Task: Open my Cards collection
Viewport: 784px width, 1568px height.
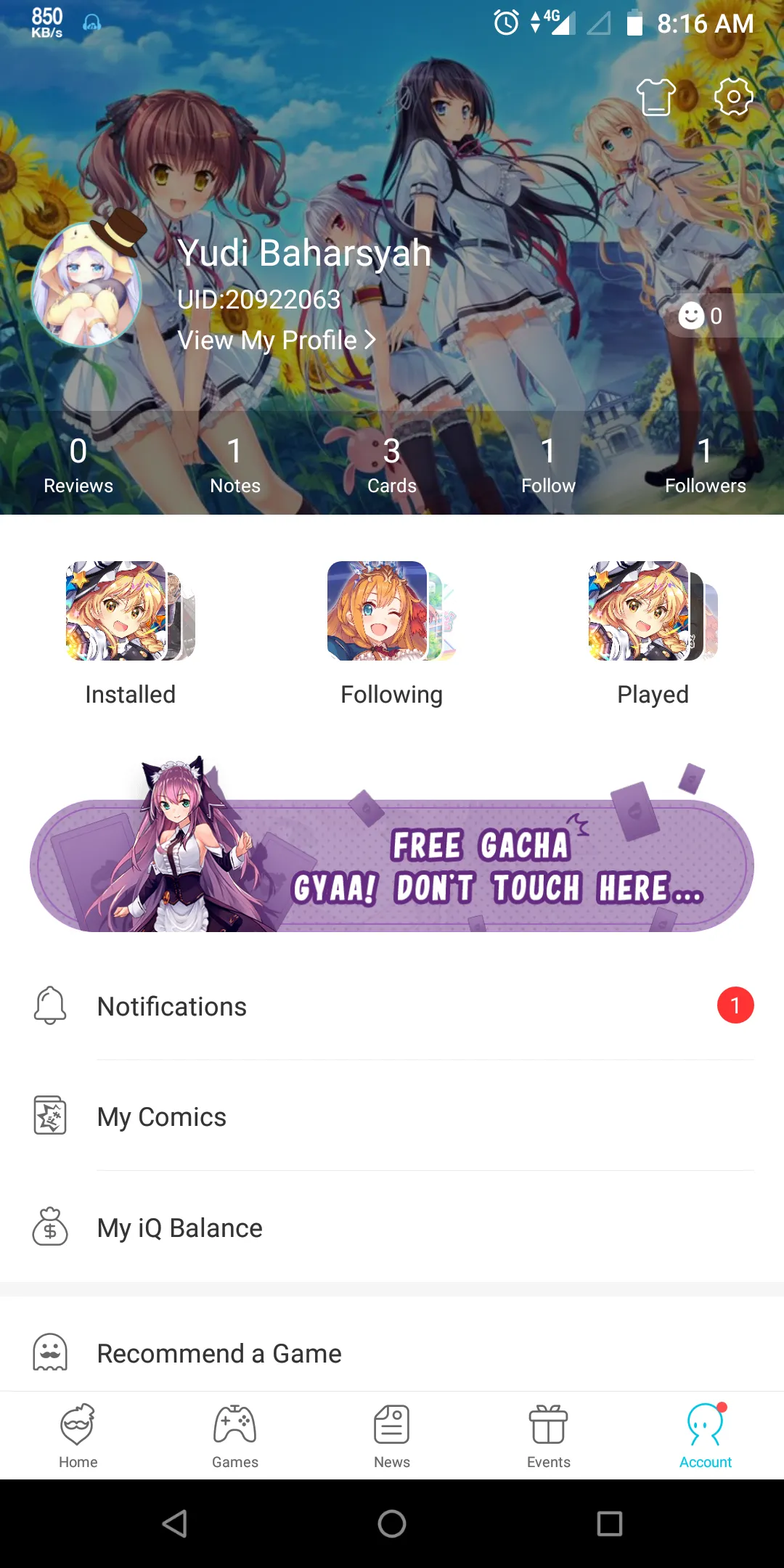Action: (x=392, y=465)
